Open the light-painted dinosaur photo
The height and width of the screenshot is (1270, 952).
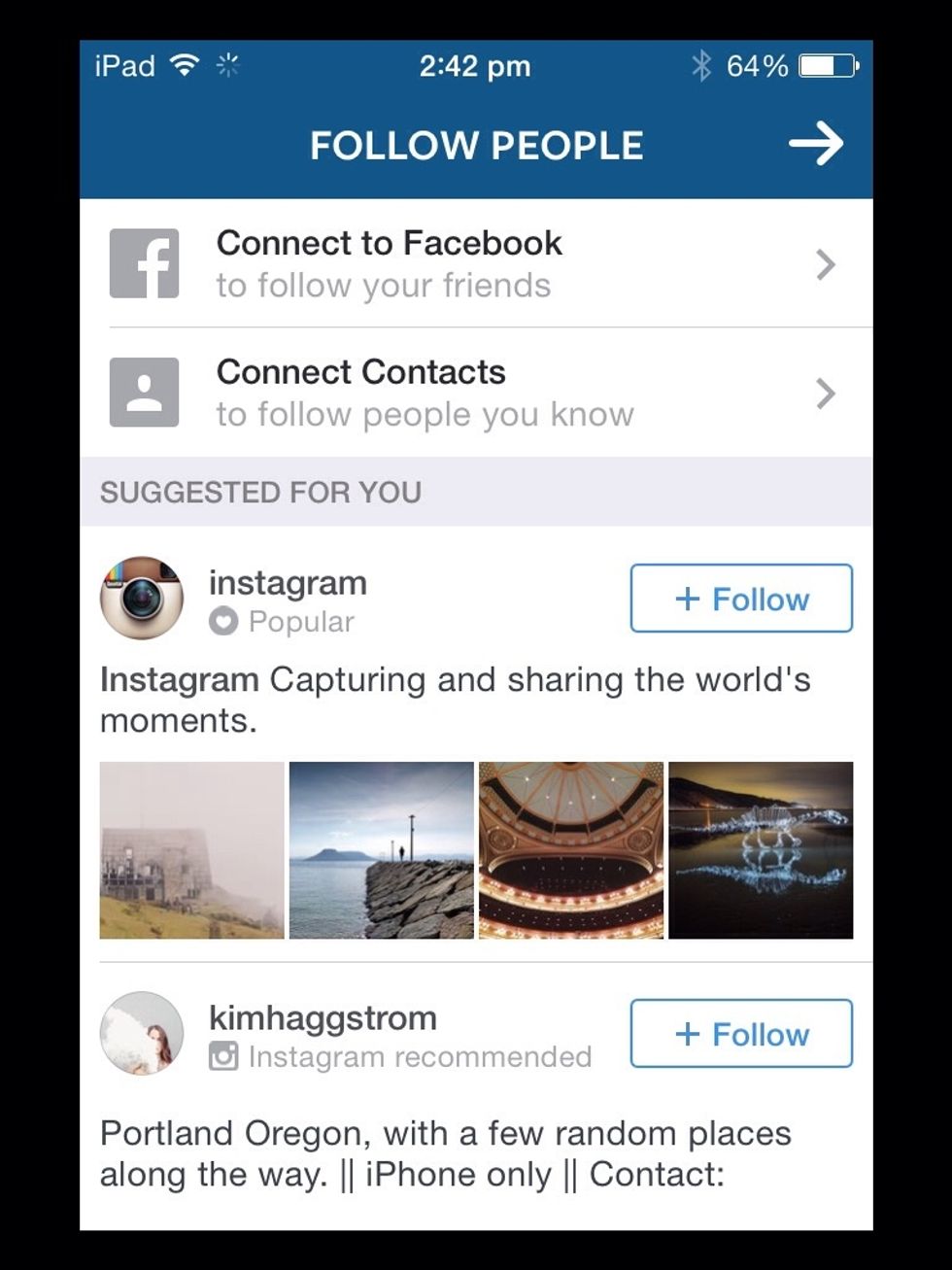pos(761,850)
